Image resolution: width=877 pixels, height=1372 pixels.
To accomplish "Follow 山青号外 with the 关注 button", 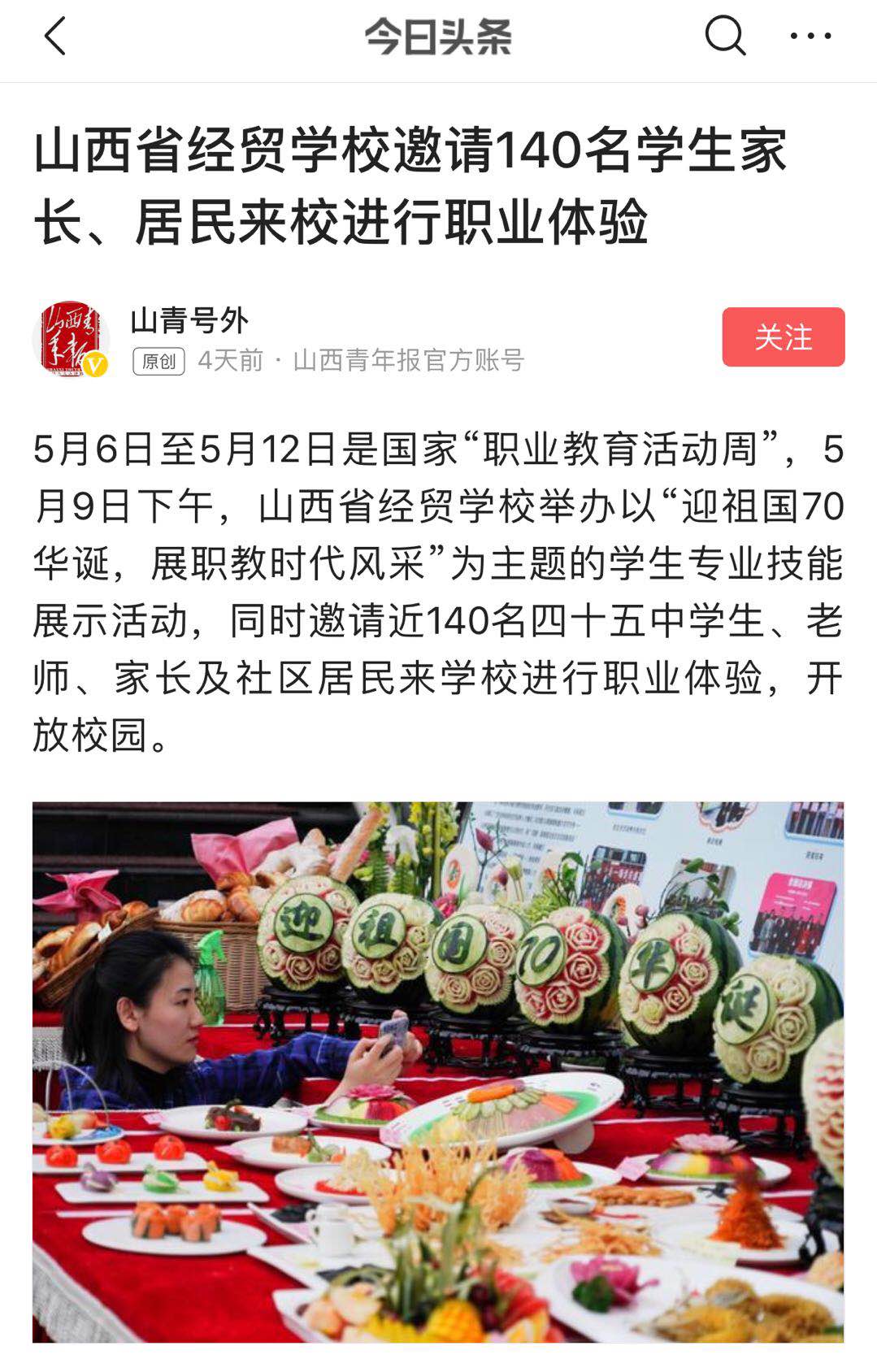I will point(783,337).
